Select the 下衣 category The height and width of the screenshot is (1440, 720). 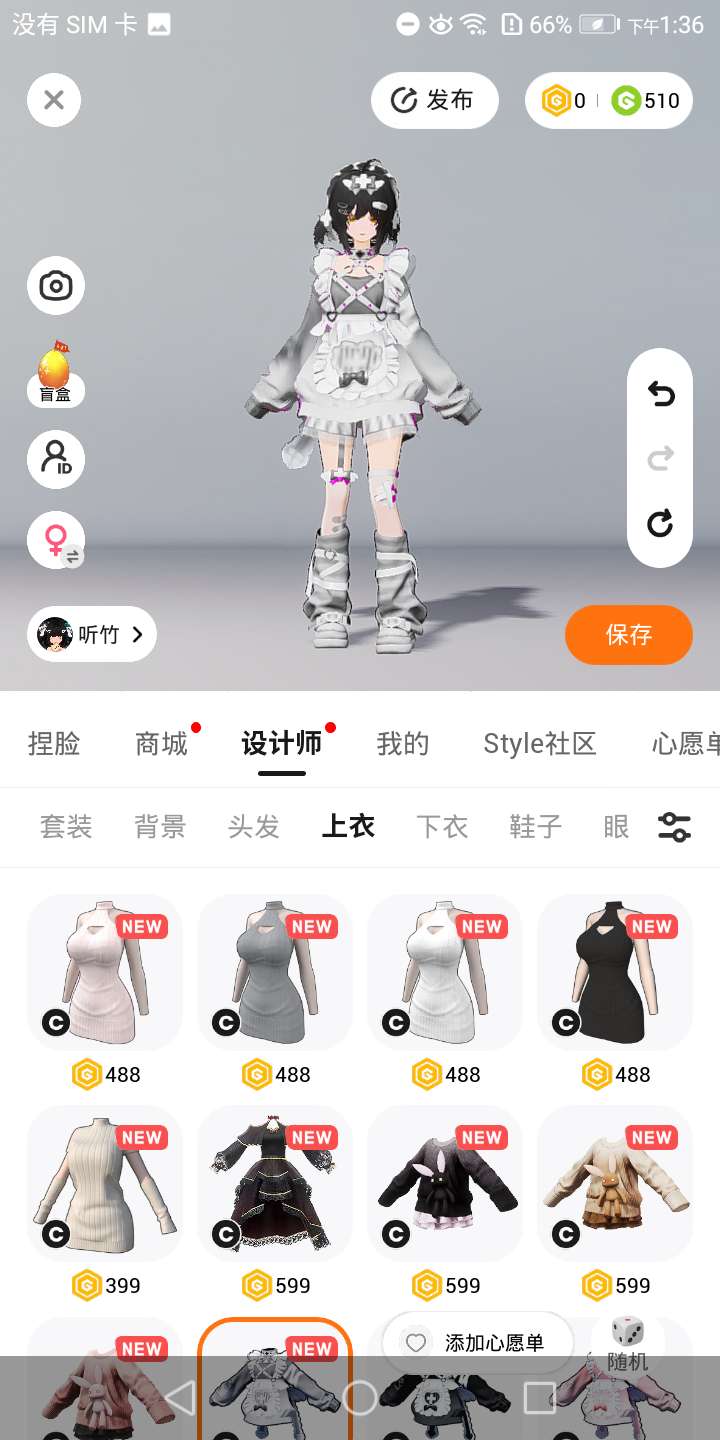(x=441, y=826)
